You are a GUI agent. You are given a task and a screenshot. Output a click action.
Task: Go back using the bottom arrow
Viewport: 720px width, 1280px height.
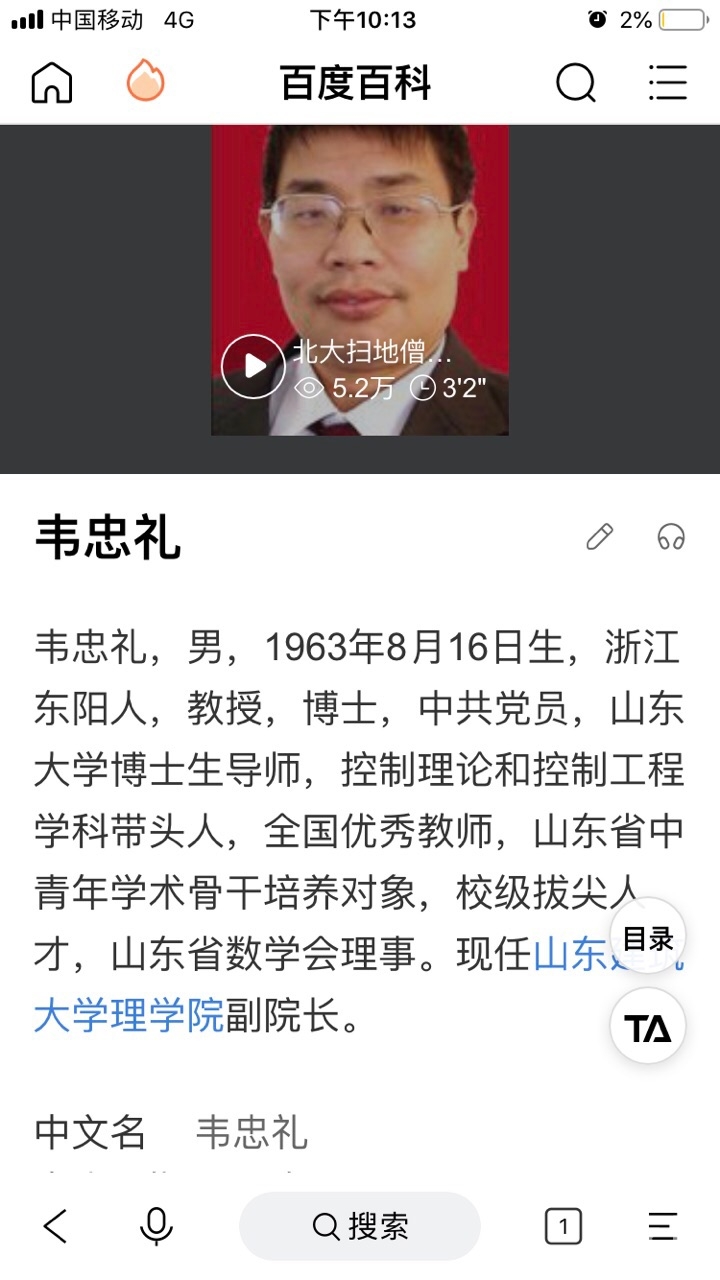click(56, 1226)
